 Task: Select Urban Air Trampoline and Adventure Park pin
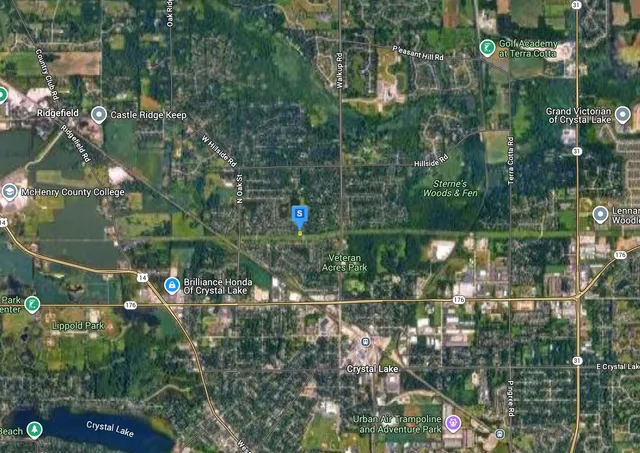point(452,423)
